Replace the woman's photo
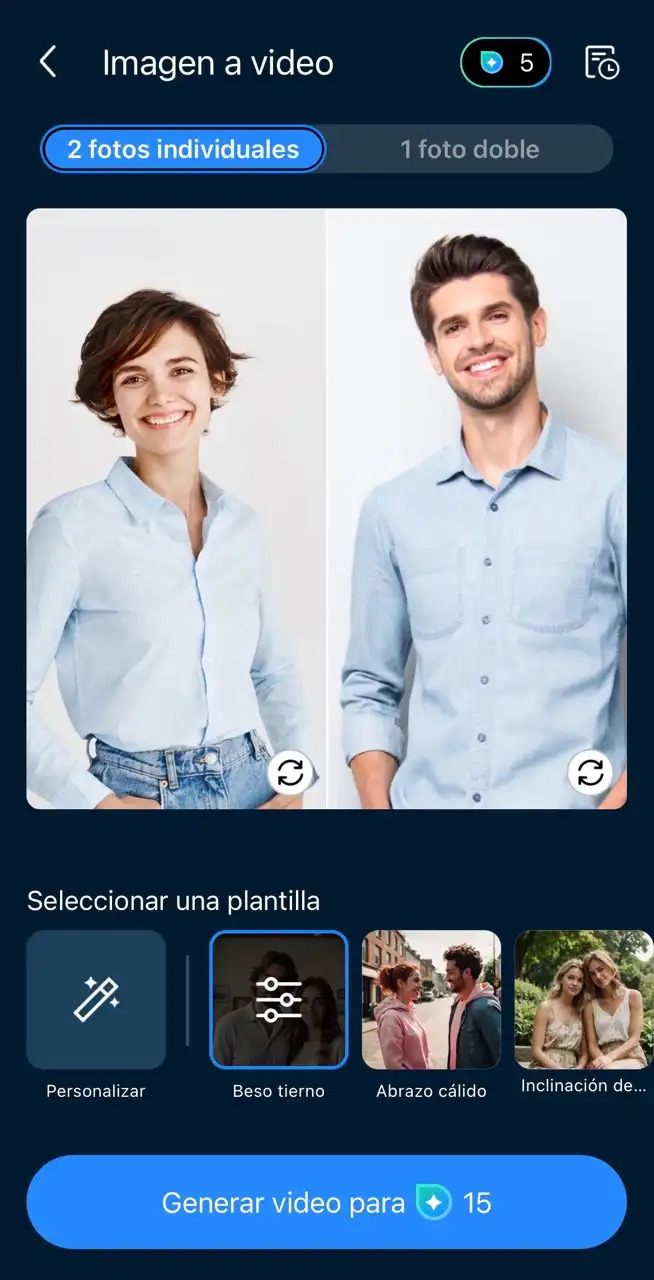This screenshot has width=654, height=1280. pyautogui.click(x=290, y=773)
